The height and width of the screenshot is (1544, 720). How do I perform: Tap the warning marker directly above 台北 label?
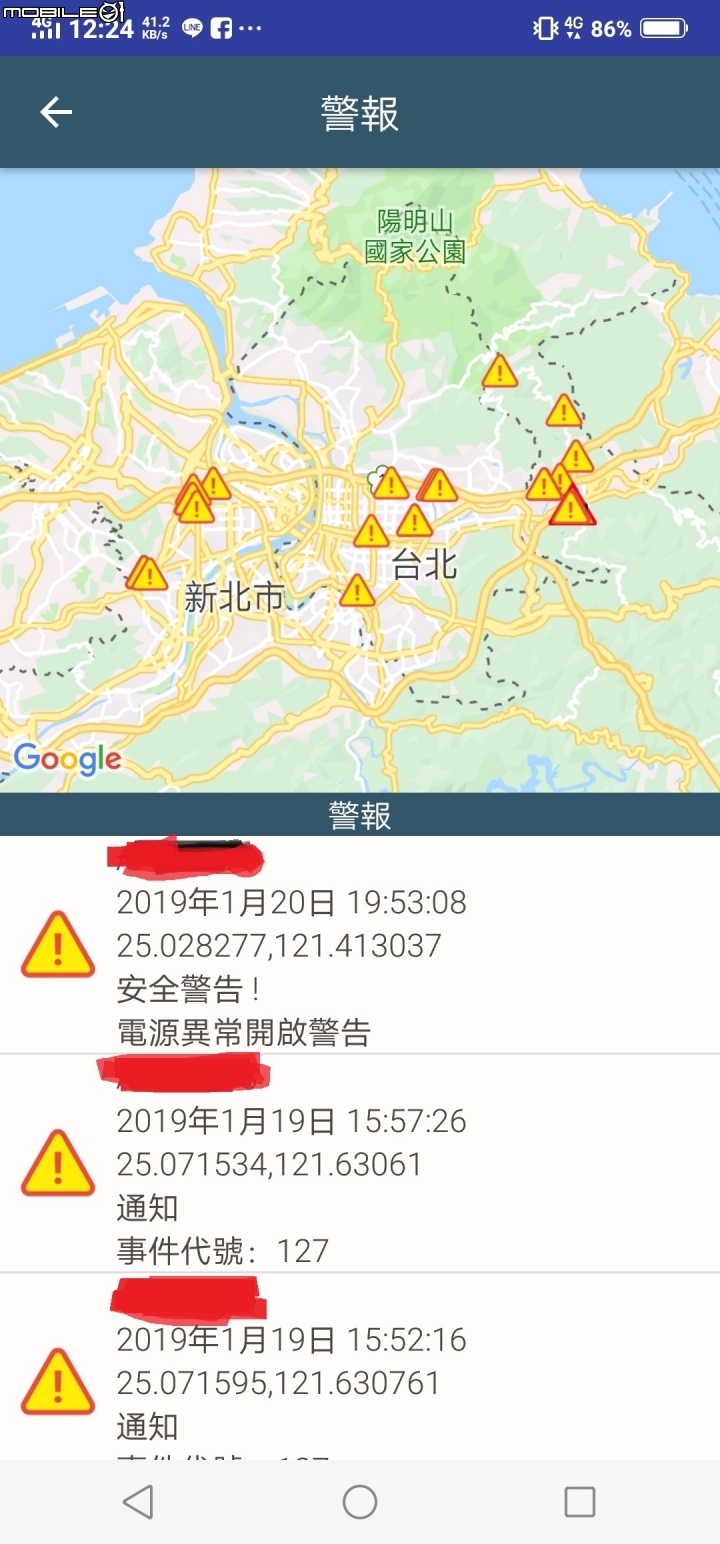coord(414,520)
